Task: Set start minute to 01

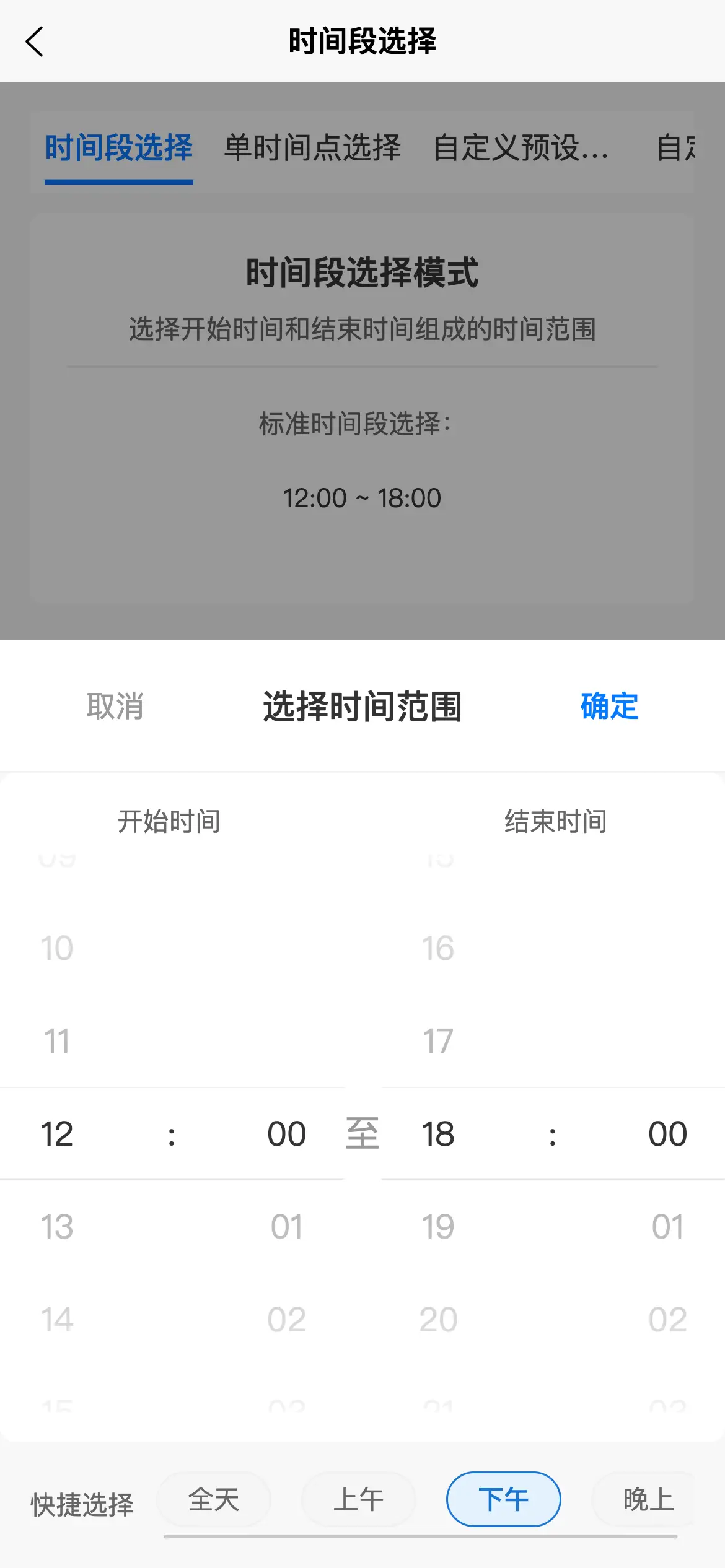Action: point(287,1227)
